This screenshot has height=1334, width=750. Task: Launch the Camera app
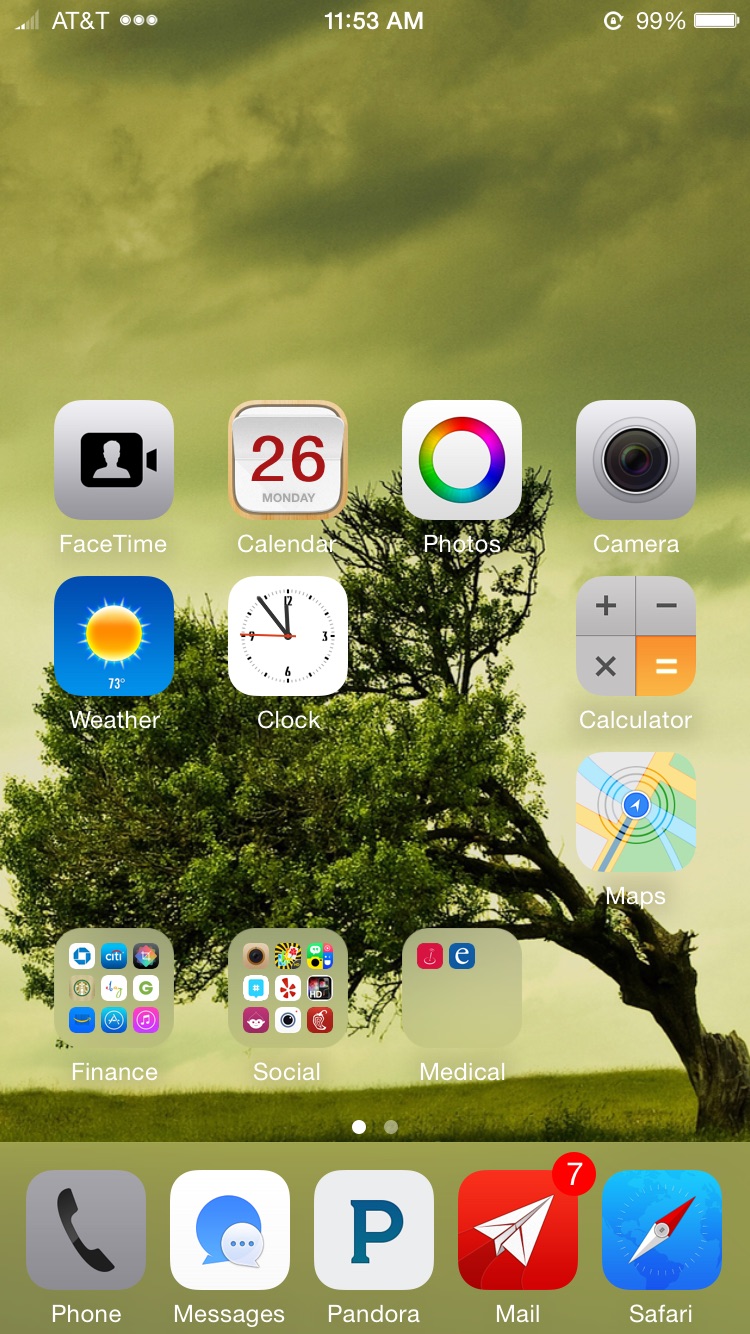tap(636, 460)
